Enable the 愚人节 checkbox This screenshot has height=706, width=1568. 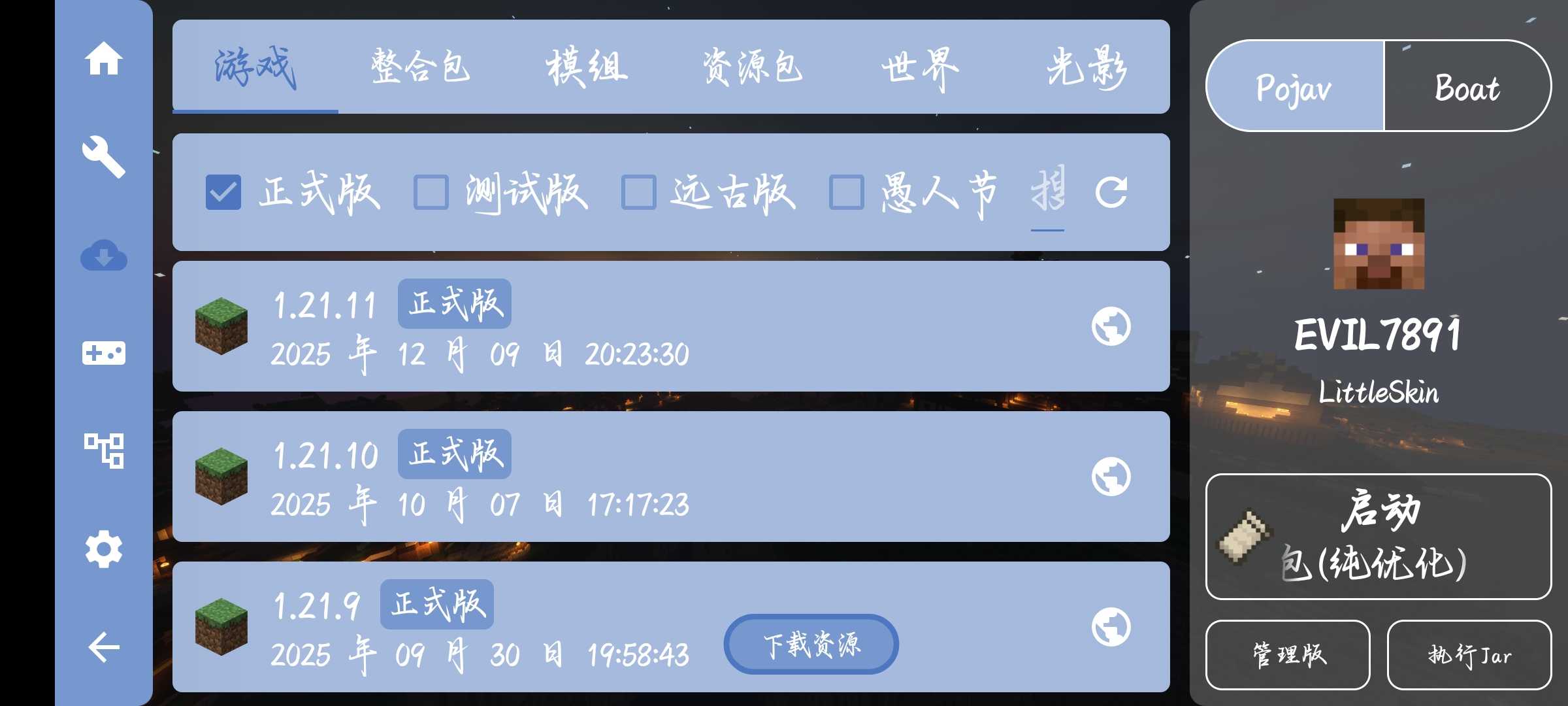click(846, 192)
